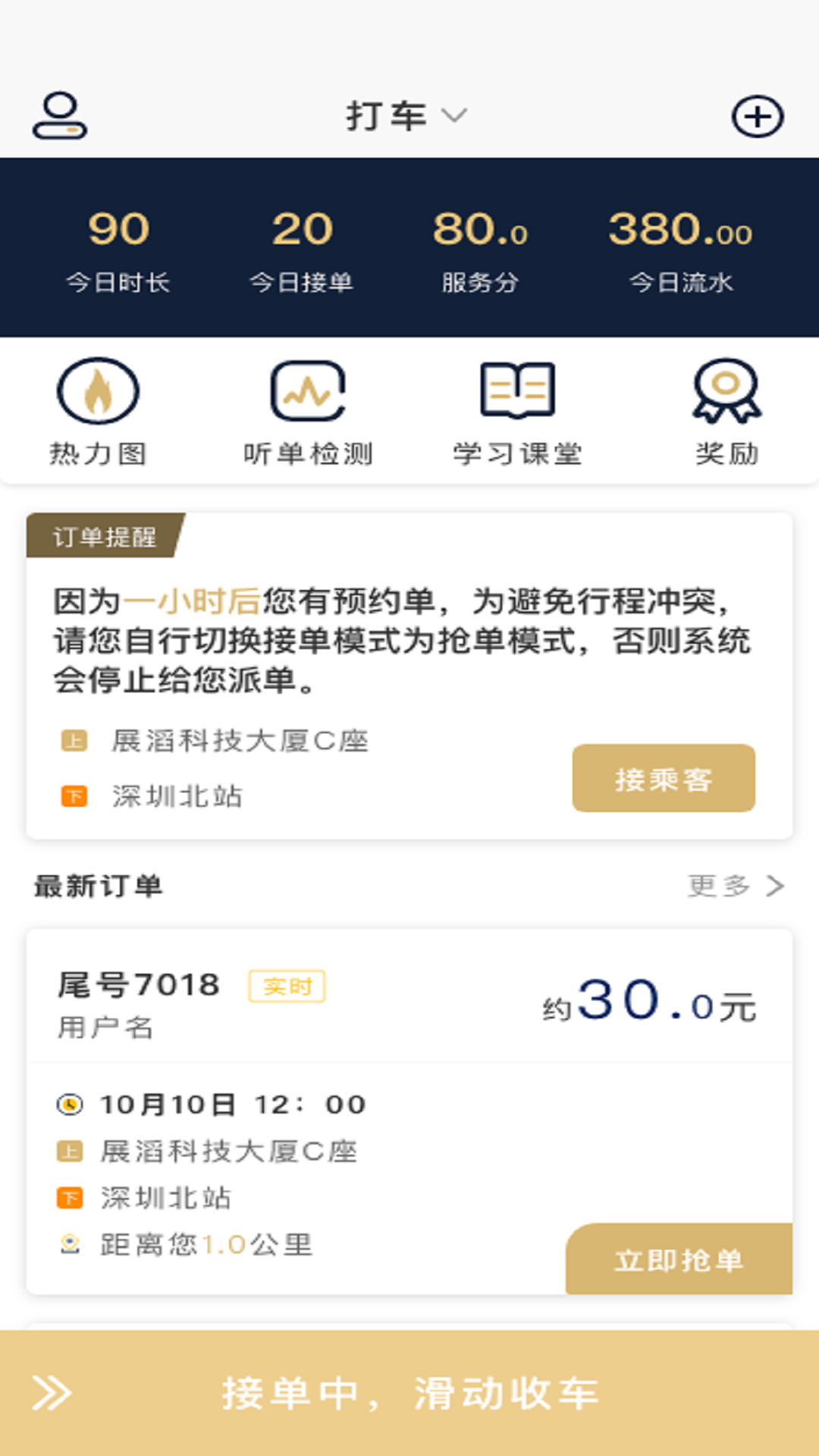Click the plus icon to add new
819x1456 pixels.
click(758, 115)
